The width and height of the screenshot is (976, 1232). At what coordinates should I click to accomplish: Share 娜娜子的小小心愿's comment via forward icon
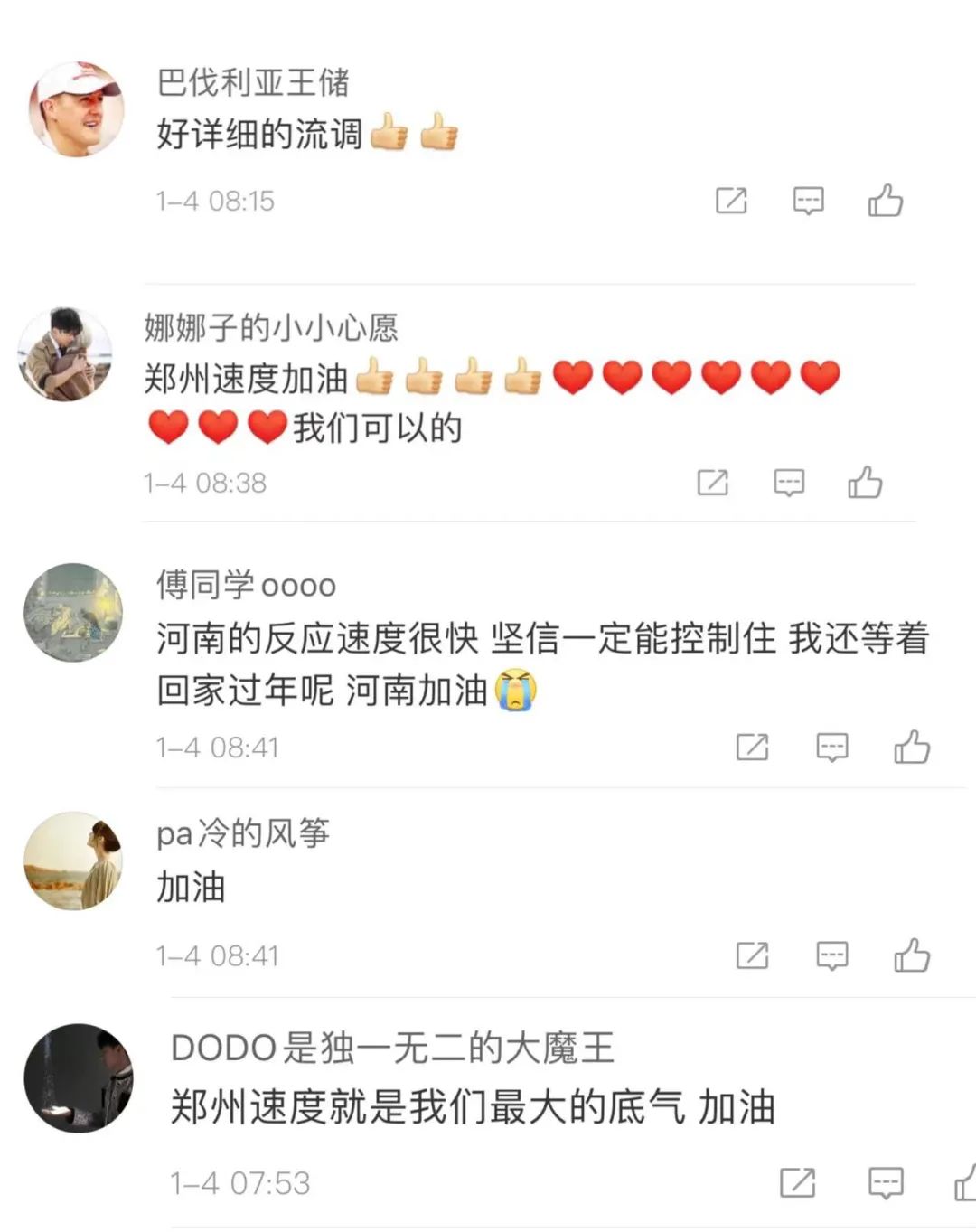pyautogui.click(x=713, y=483)
